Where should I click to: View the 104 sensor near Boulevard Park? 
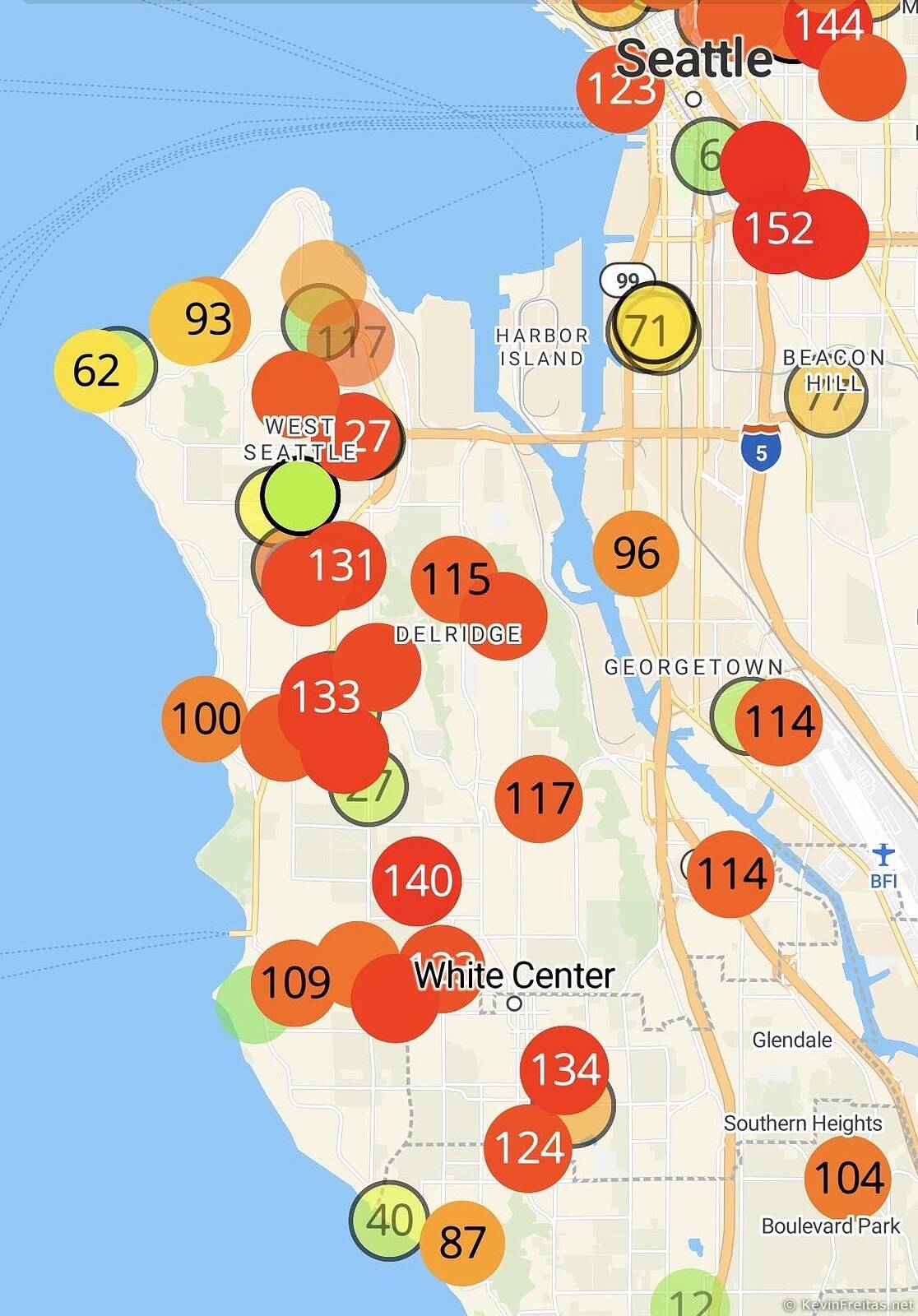pyautogui.click(x=848, y=1178)
